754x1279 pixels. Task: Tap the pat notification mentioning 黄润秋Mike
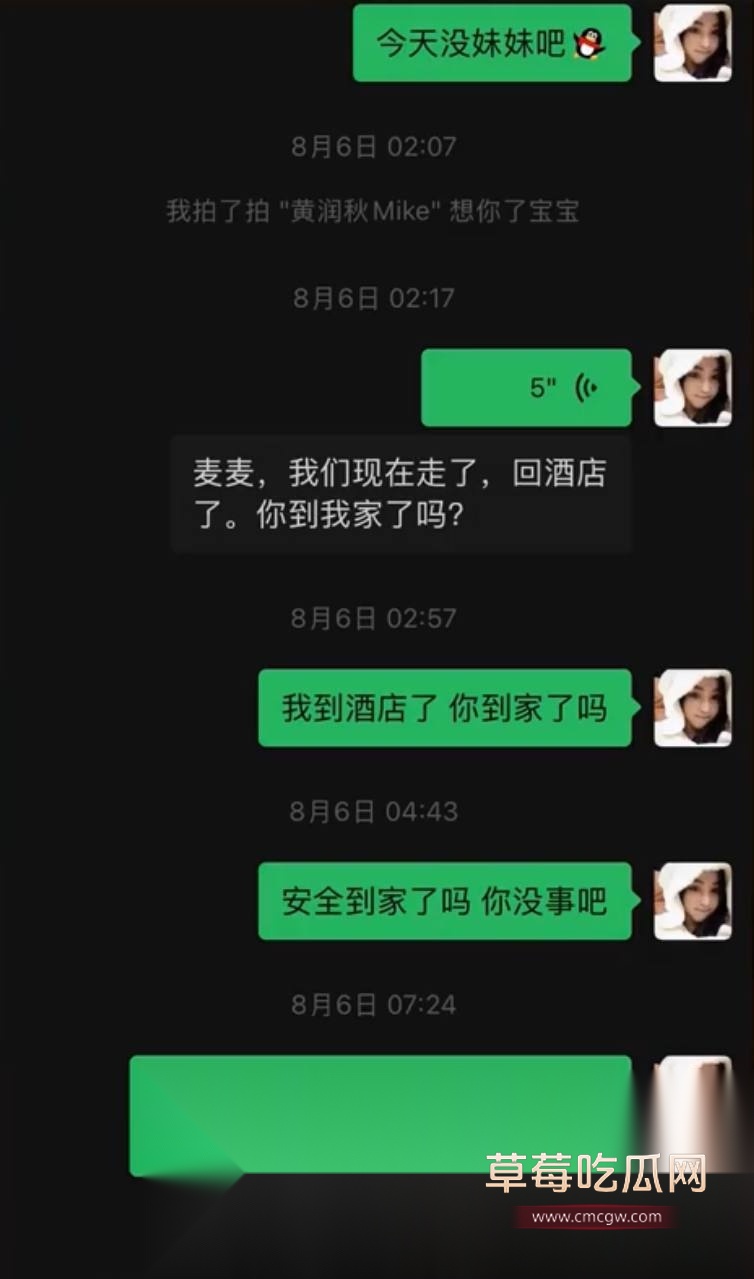point(377,209)
